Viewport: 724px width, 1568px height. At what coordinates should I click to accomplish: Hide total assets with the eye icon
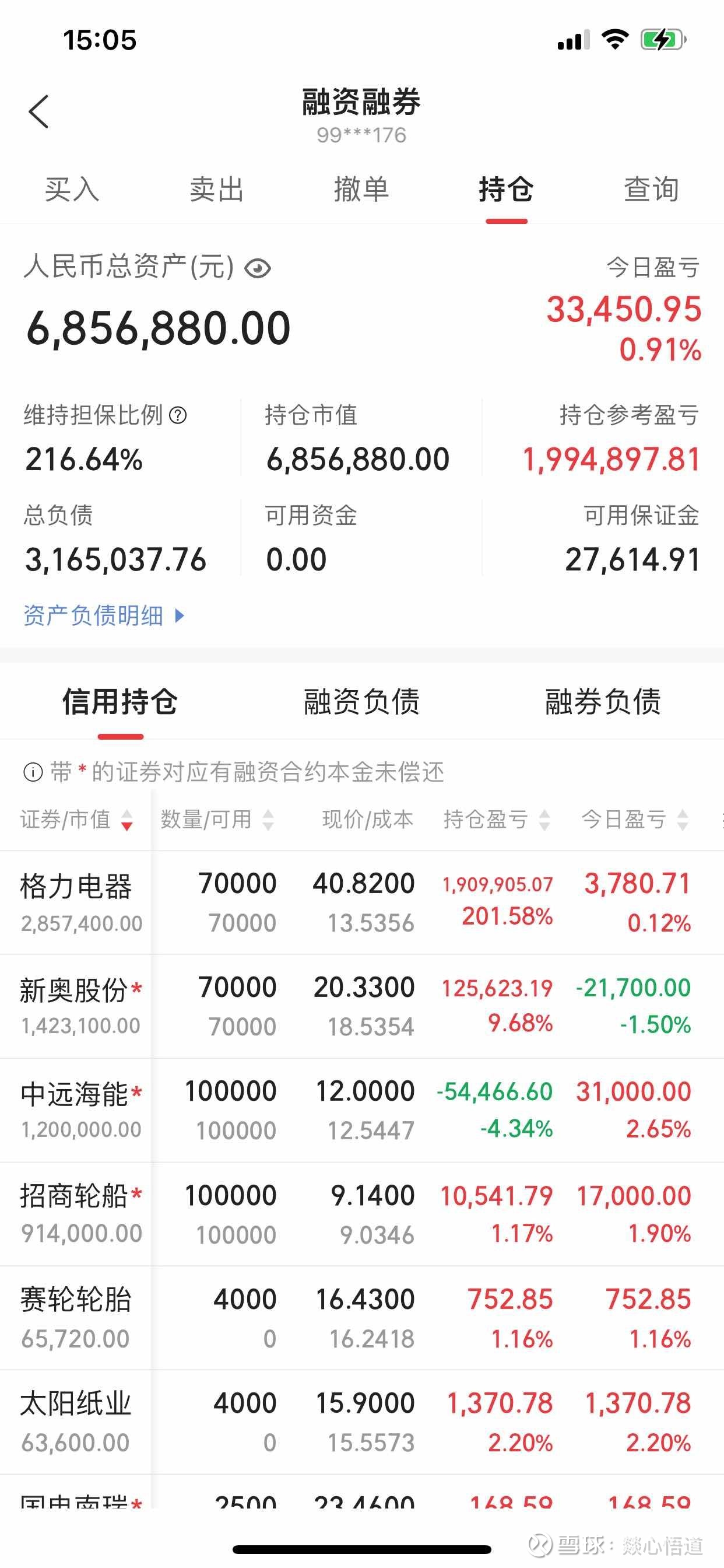[x=257, y=268]
